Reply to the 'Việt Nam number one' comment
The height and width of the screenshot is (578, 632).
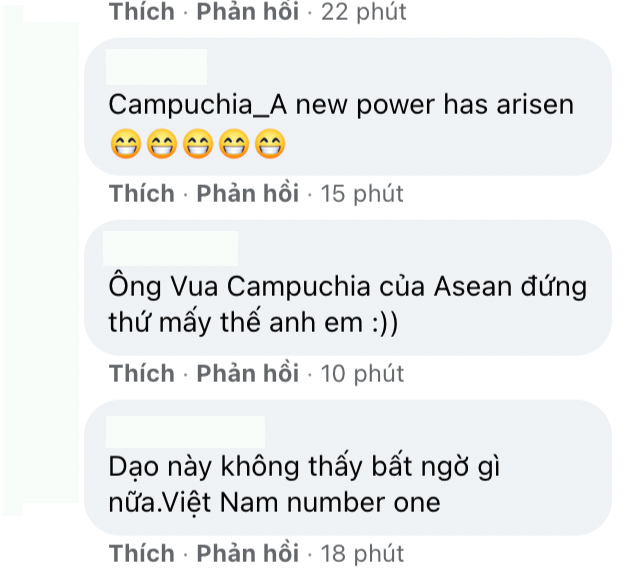[247, 553]
